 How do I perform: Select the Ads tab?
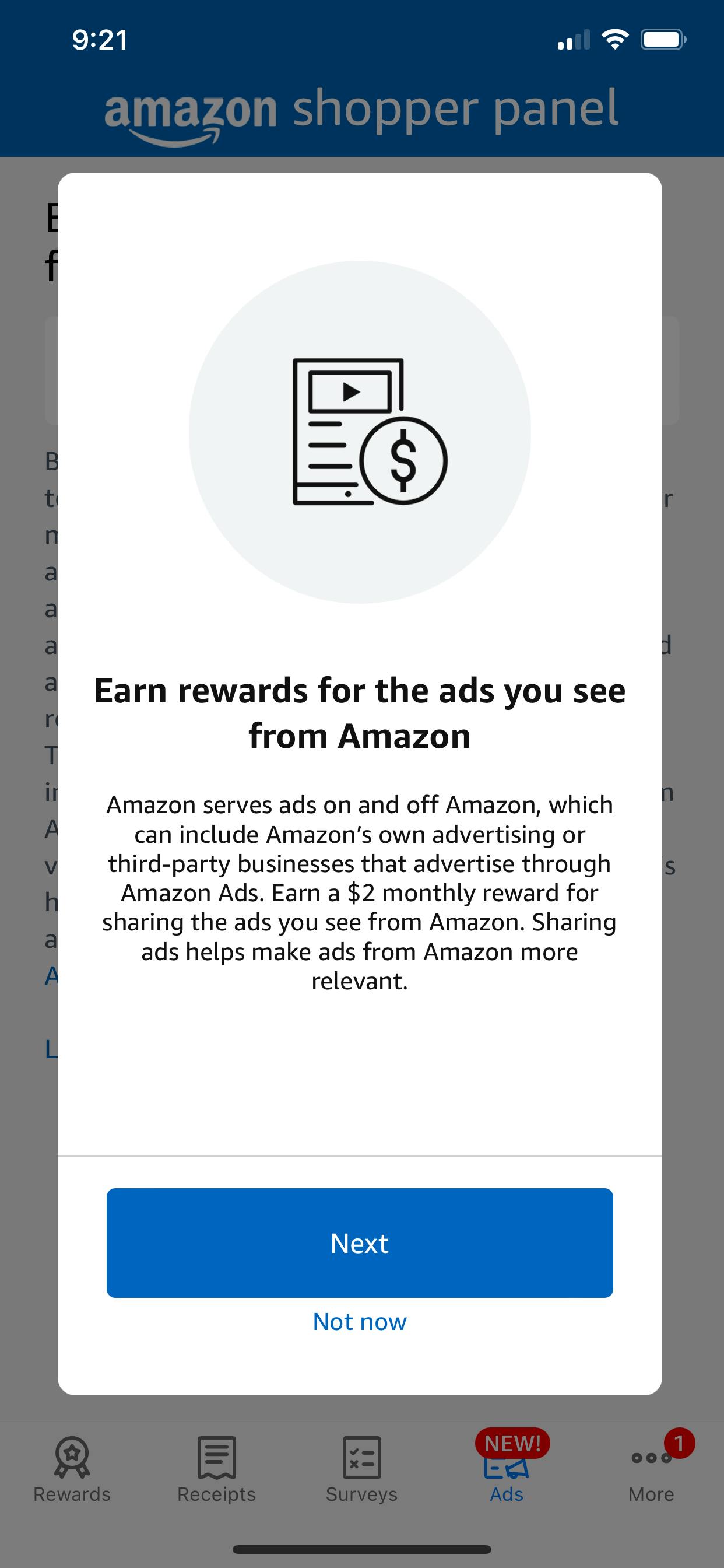tap(506, 1473)
